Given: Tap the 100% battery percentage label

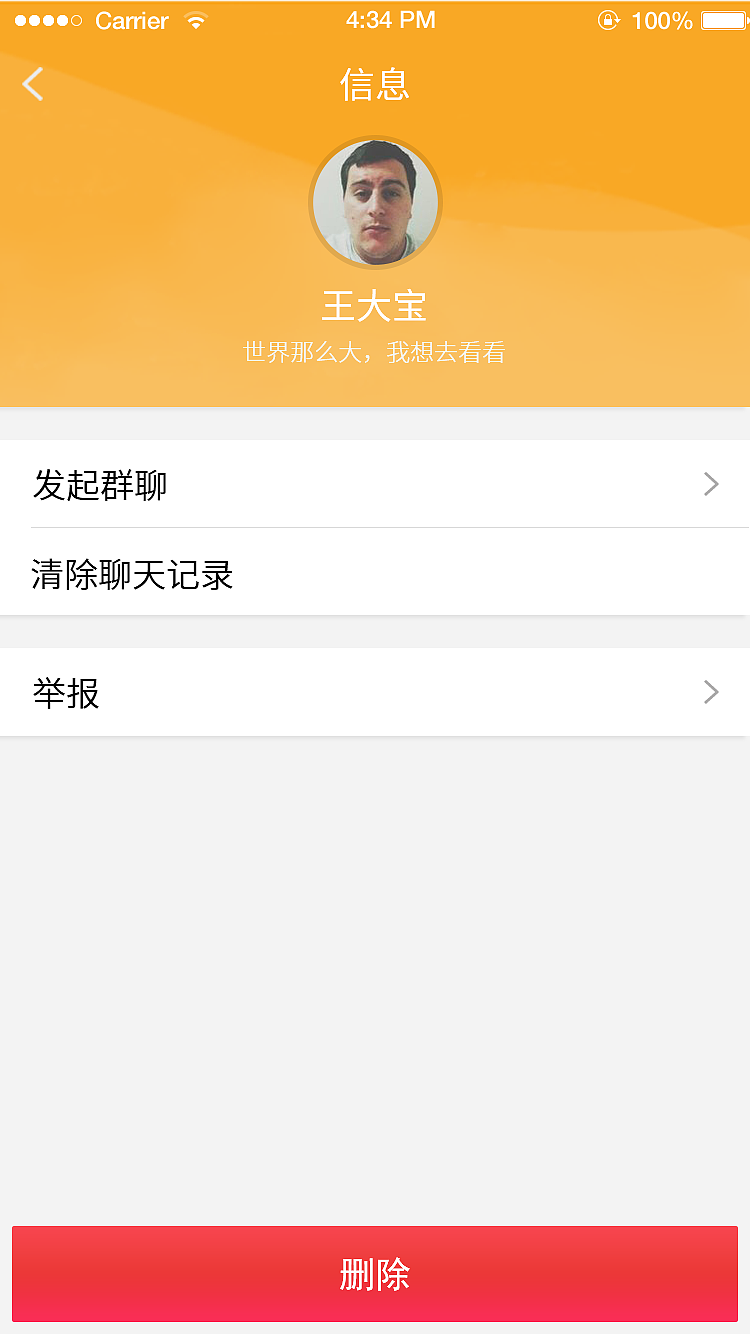Looking at the screenshot, I should [x=661, y=20].
